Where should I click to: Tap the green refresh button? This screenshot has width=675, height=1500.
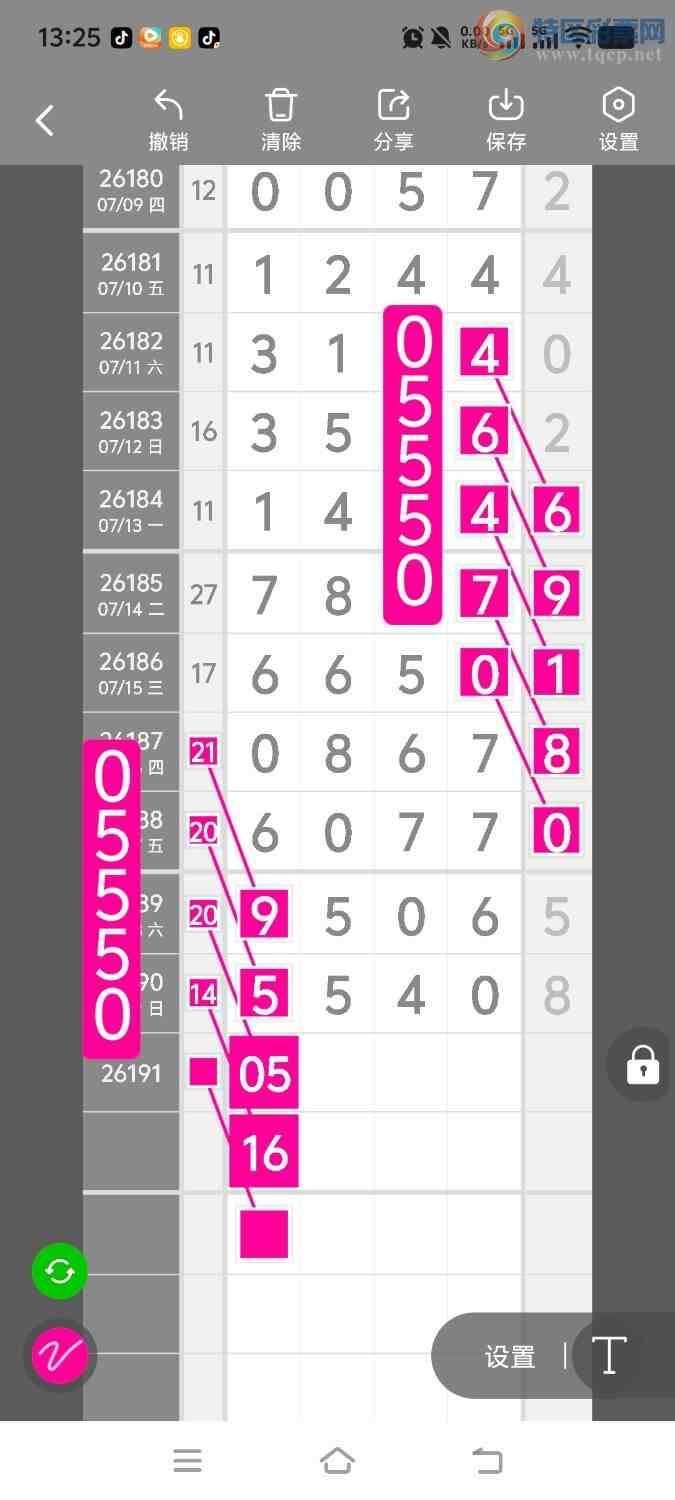pos(60,1272)
